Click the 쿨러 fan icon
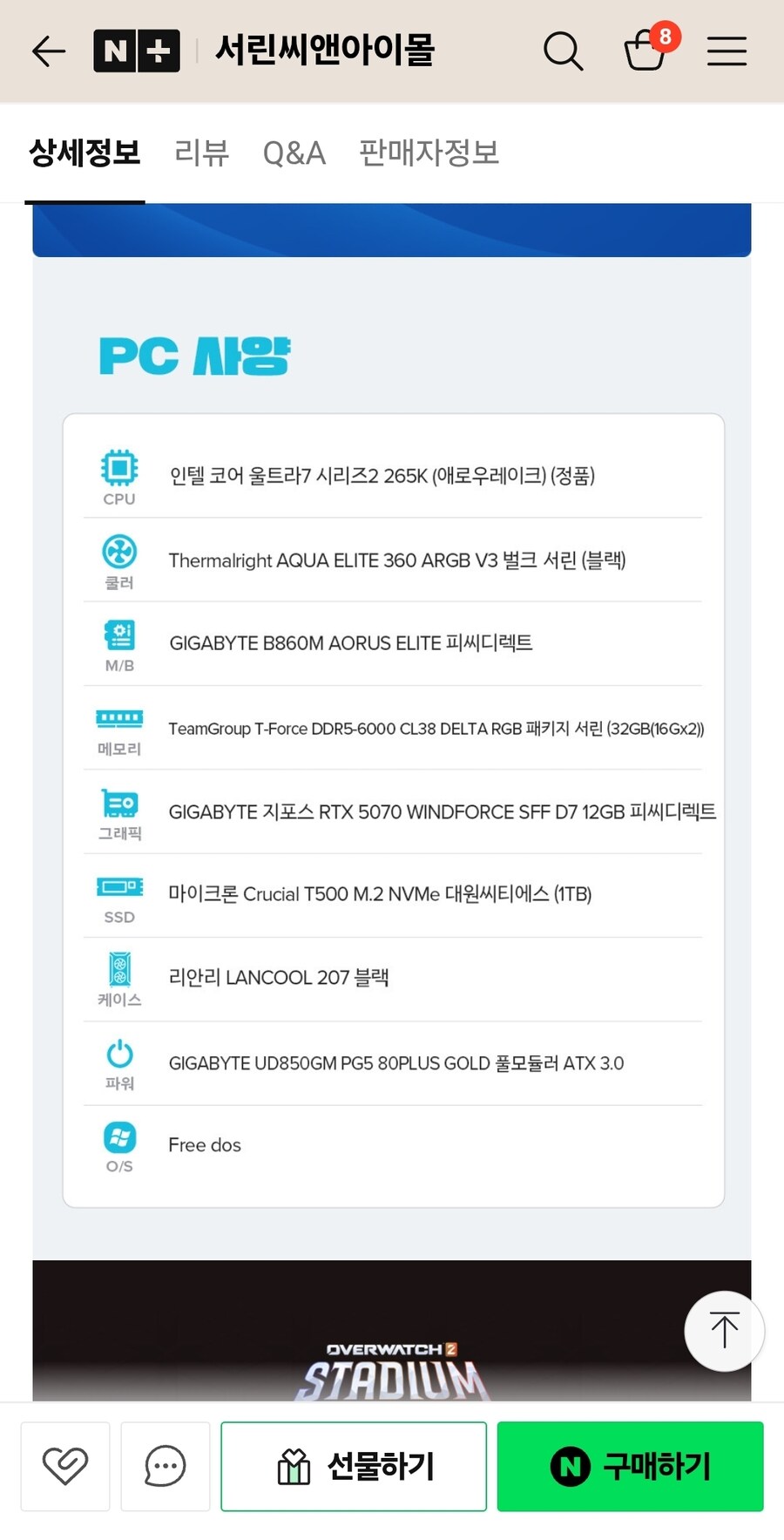 118,553
